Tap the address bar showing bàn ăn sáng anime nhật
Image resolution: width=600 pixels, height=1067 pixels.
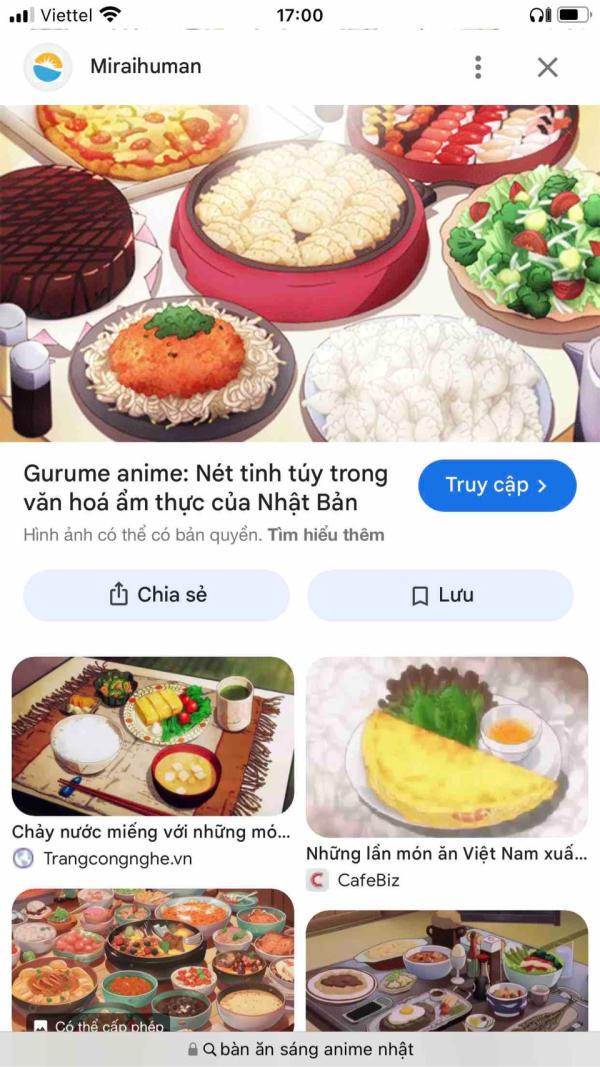click(300, 1049)
